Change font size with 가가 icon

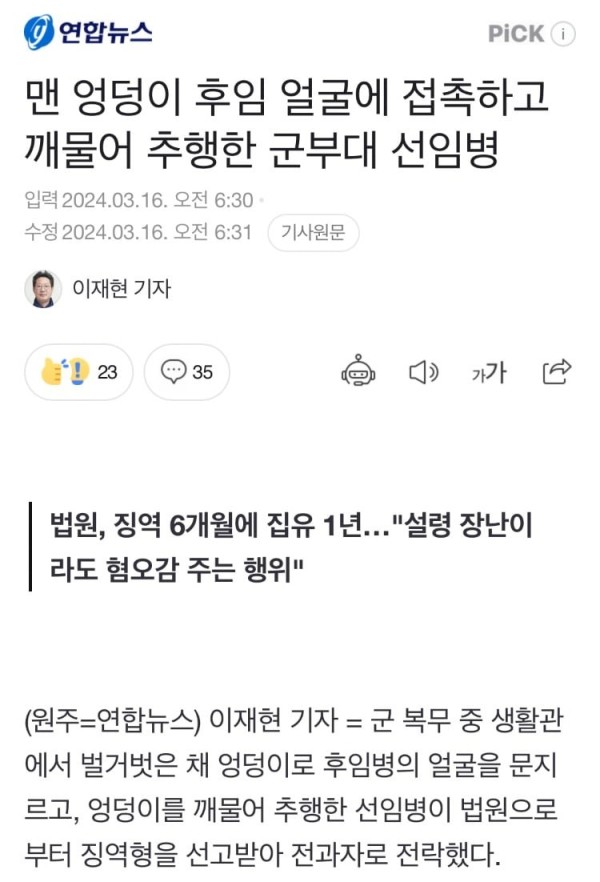(x=489, y=373)
